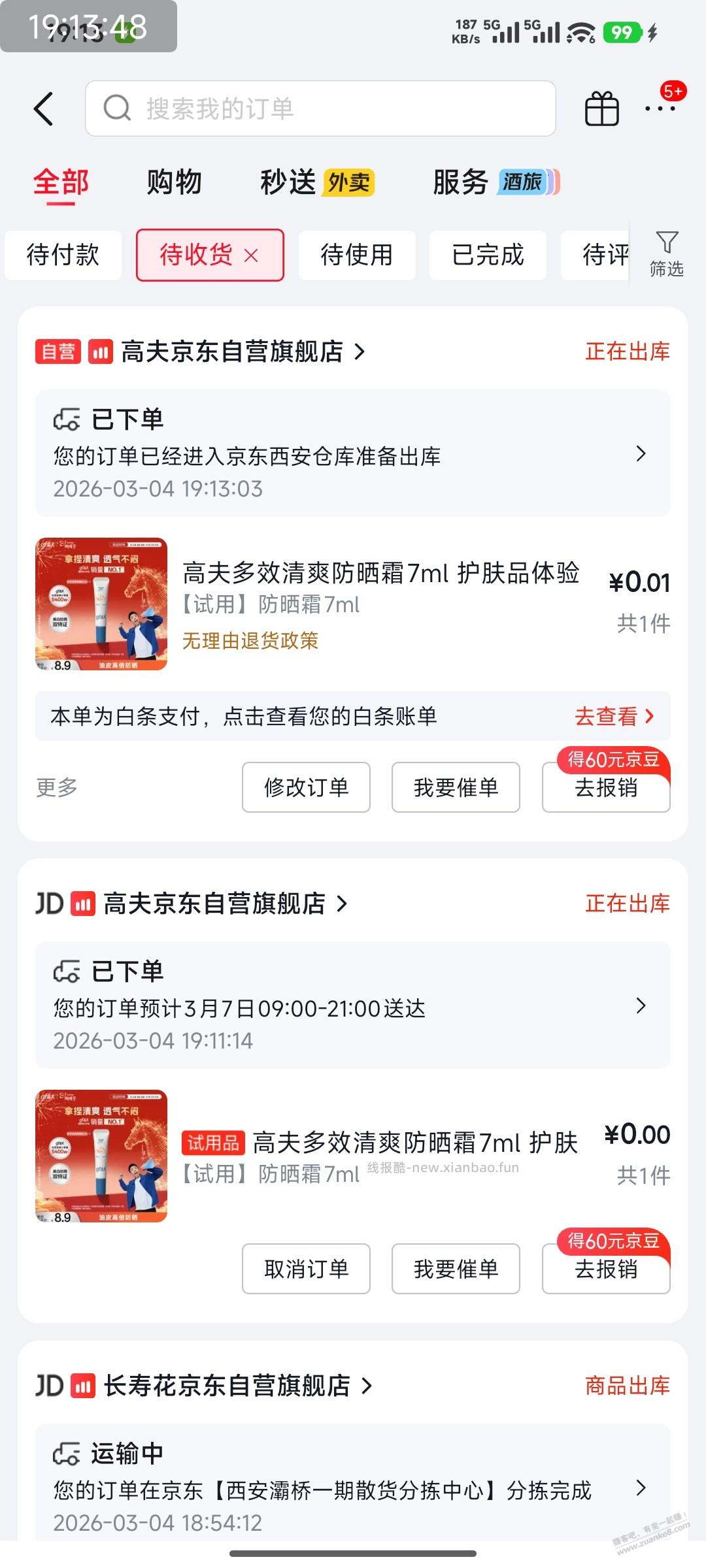The height and width of the screenshot is (1568, 706).
Task: Go back using the top-left arrow
Action: click(43, 109)
